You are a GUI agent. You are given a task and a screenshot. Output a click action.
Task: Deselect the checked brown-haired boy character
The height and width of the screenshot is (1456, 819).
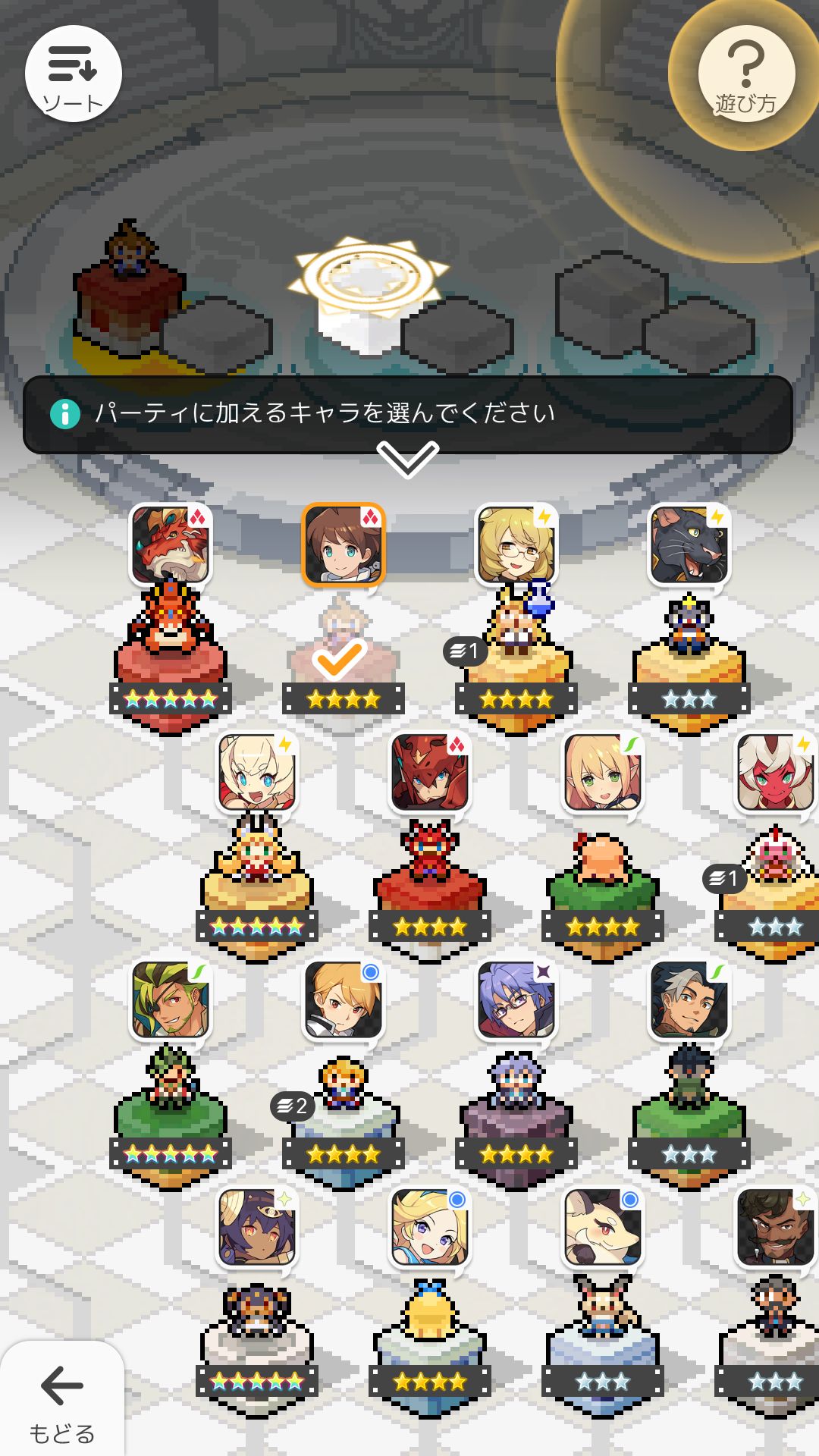click(344, 544)
